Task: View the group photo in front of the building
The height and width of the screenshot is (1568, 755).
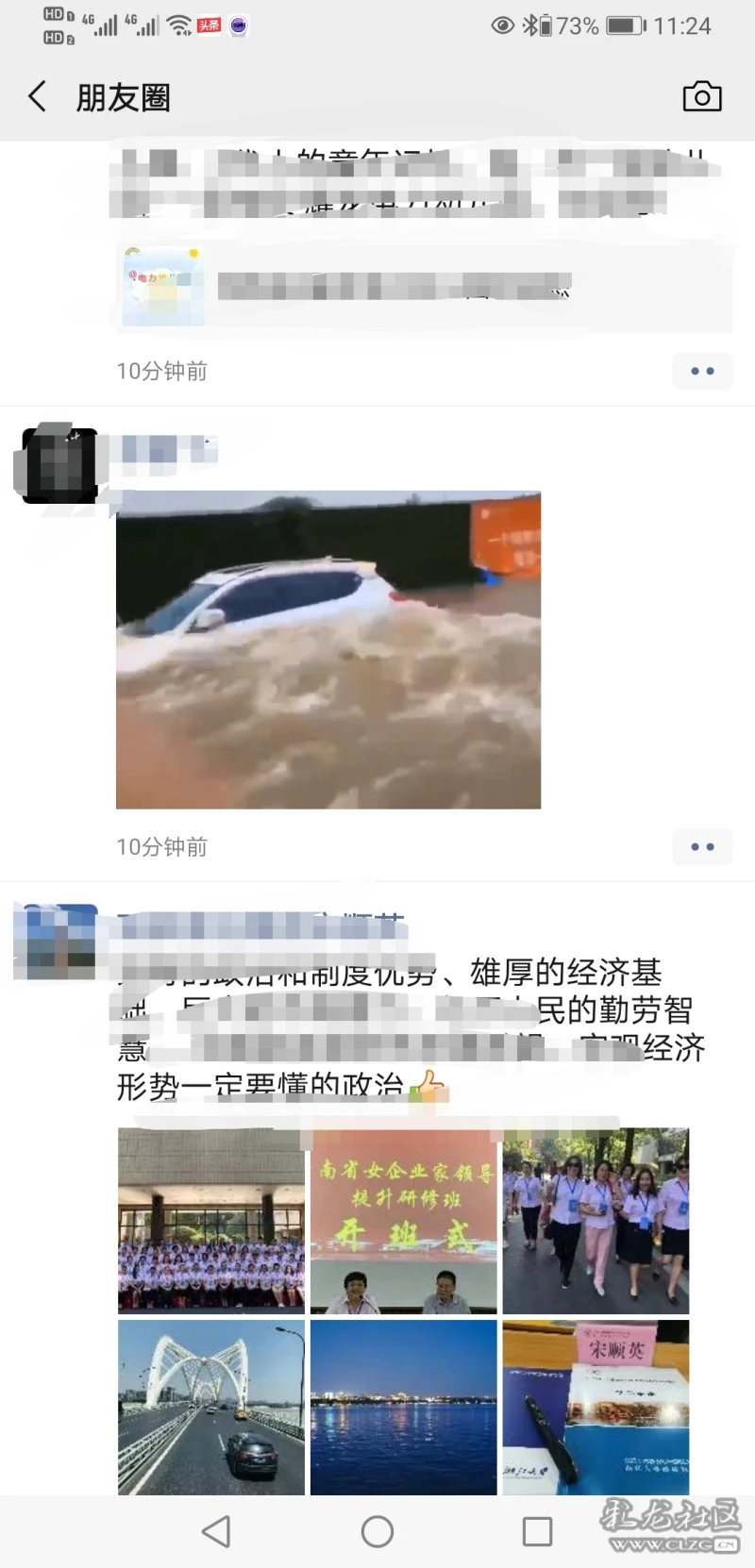Action: coord(210,1221)
